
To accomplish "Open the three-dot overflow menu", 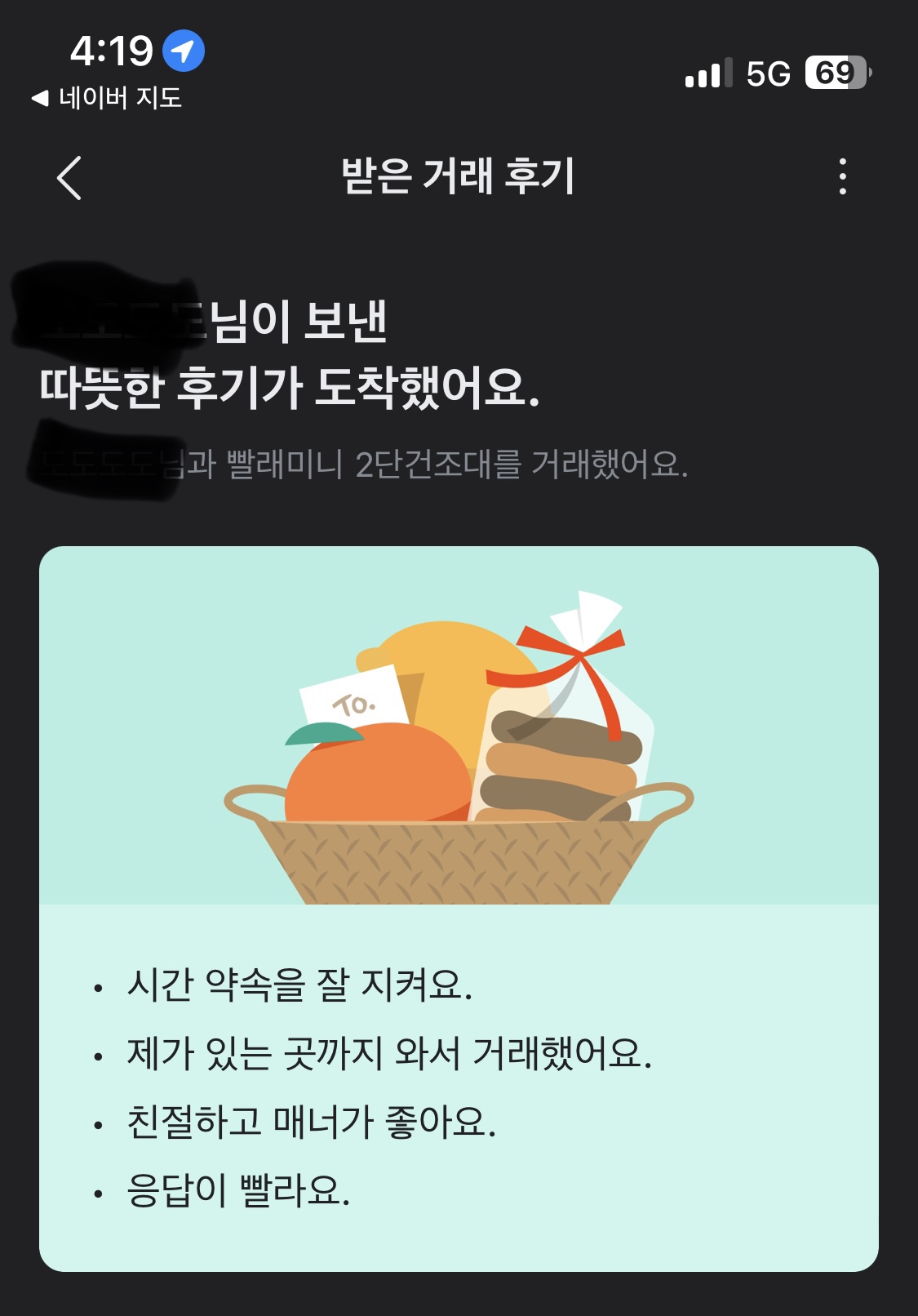I will tap(842, 176).
